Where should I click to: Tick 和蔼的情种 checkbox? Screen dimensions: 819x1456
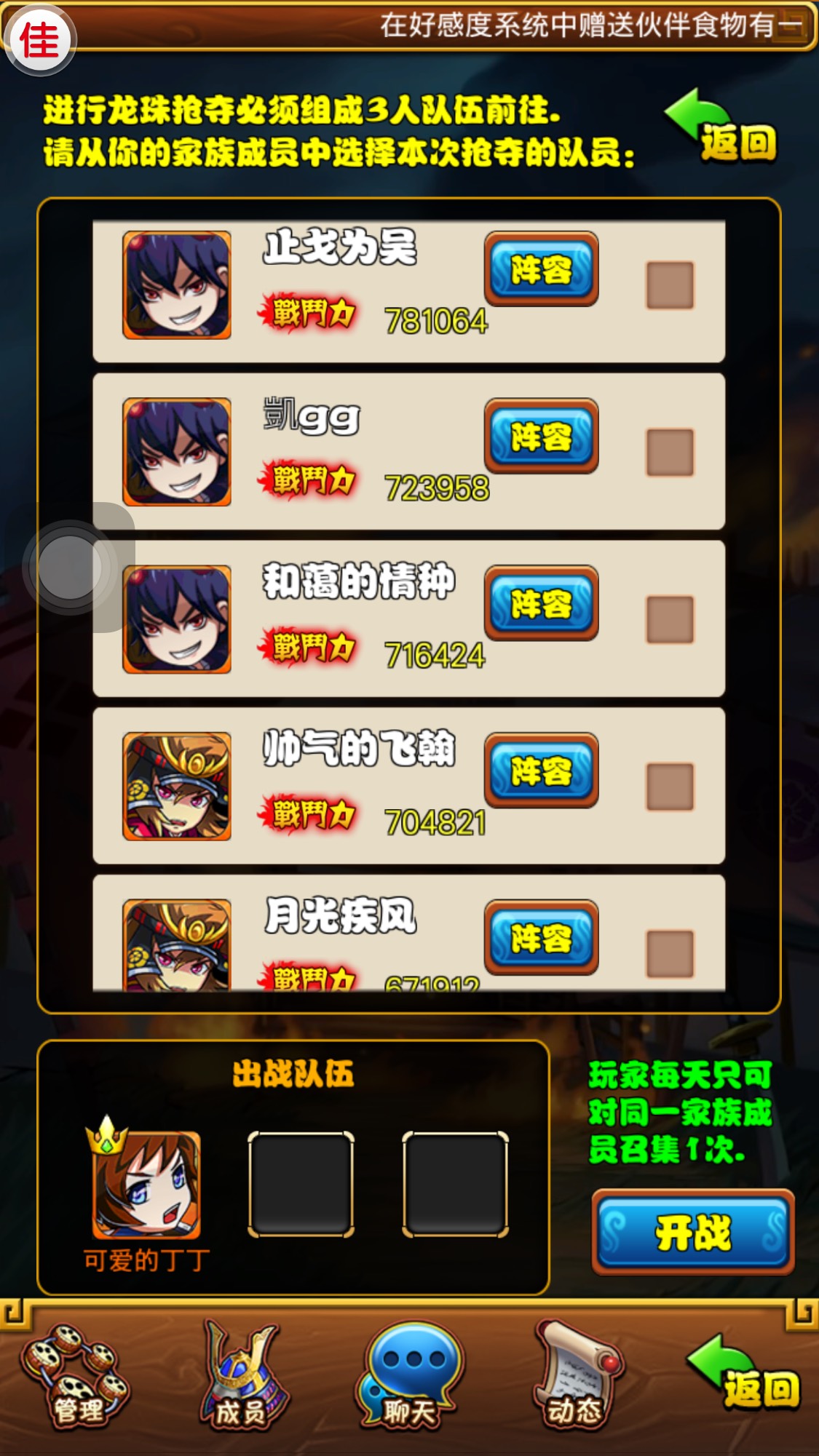pyautogui.click(x=670, y=619)
